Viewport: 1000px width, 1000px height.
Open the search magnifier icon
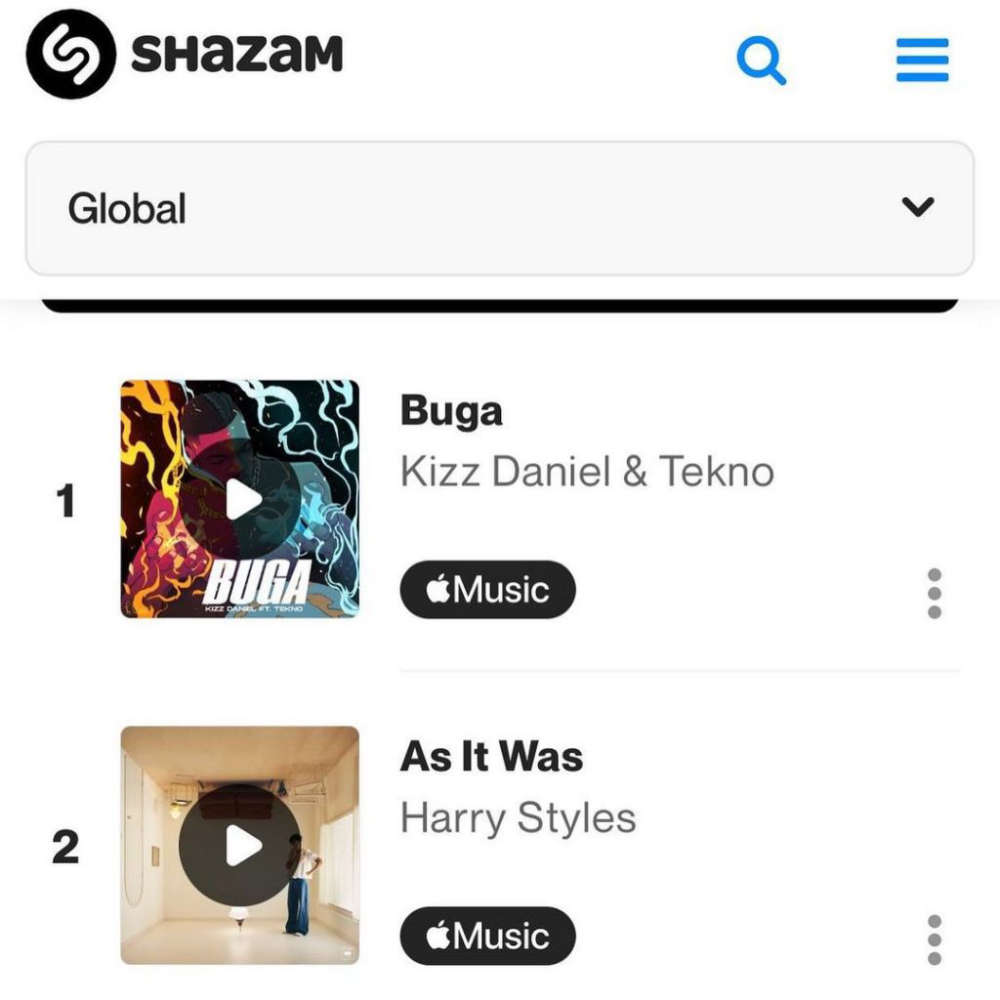(x=761, y=62)
